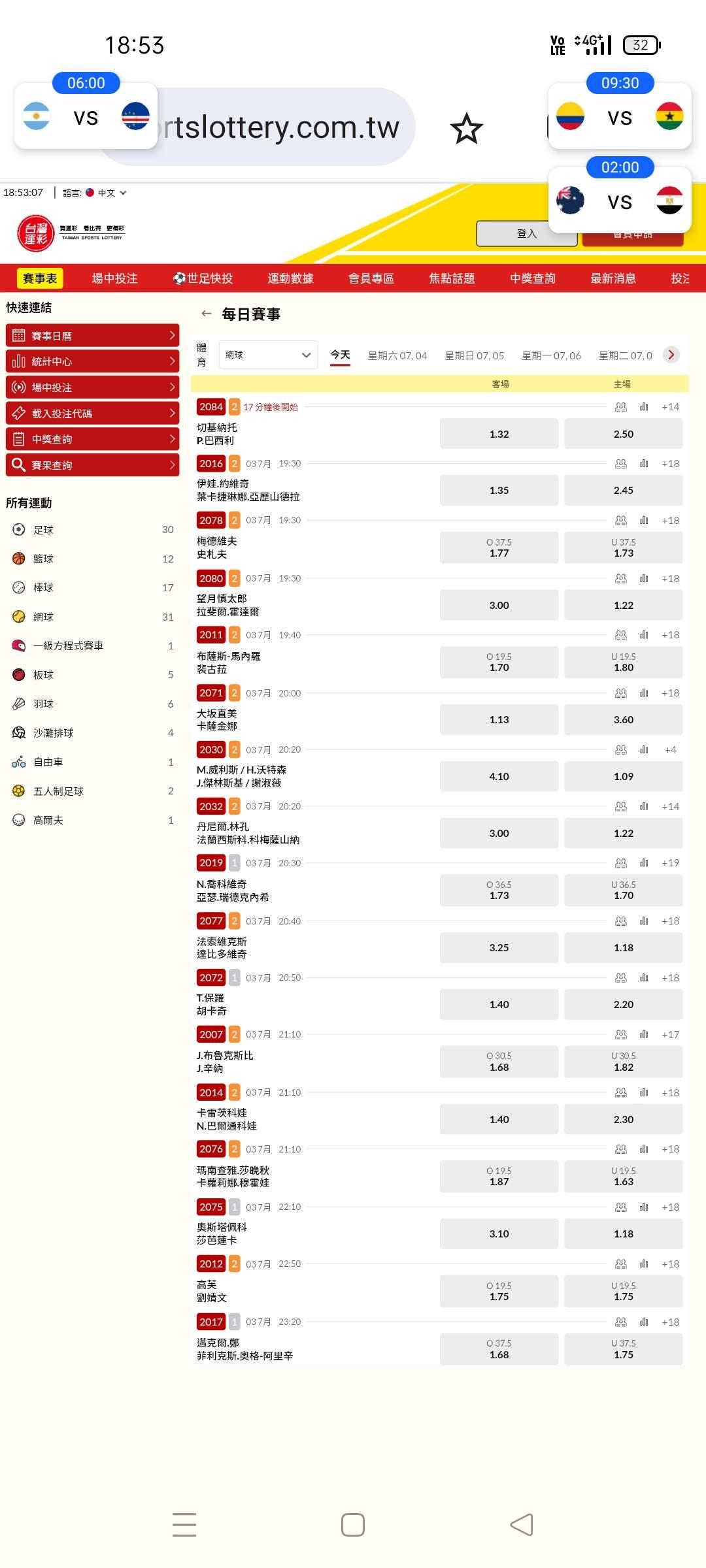
Task: Pick odds 1.32 for 切基納托
Action: [499, 434]
